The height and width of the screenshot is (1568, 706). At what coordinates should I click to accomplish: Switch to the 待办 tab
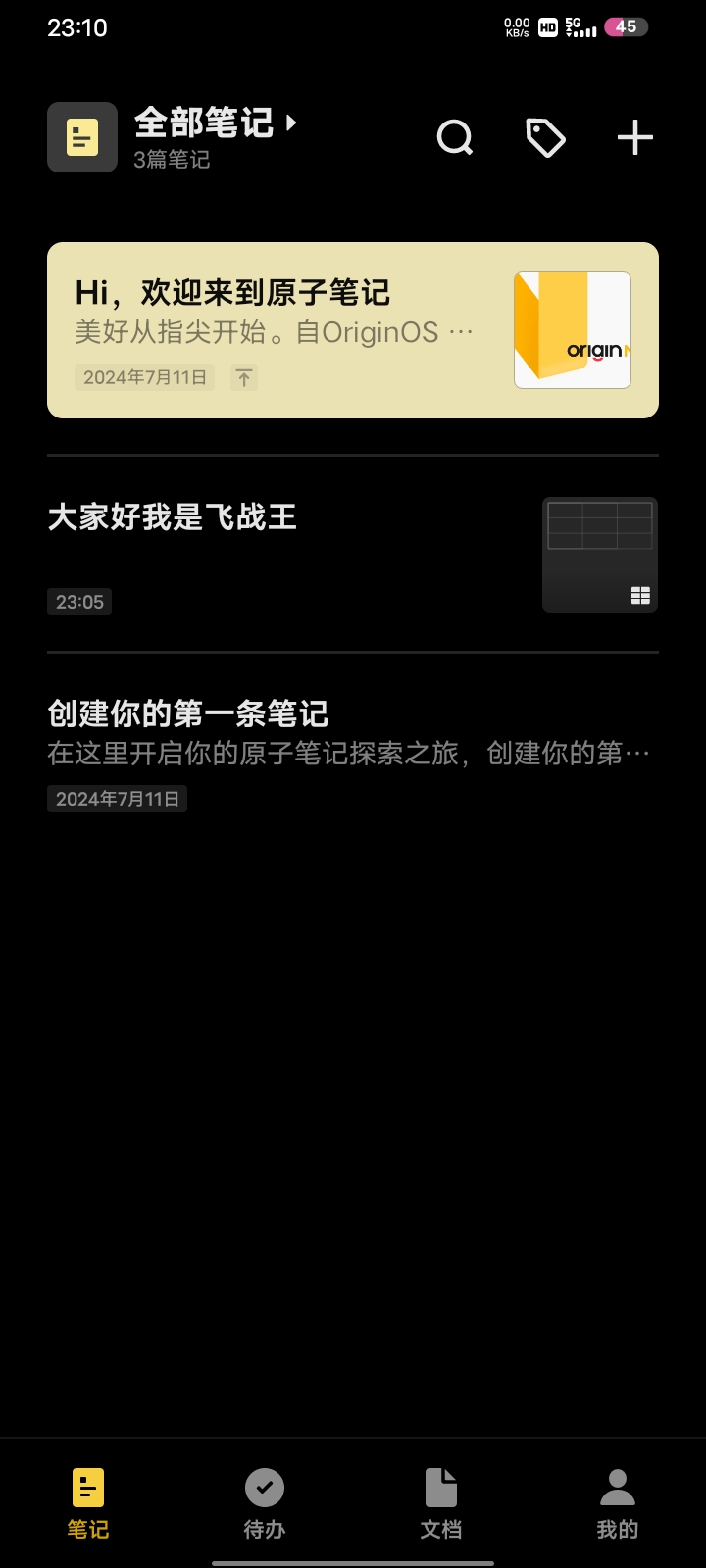265,1503
